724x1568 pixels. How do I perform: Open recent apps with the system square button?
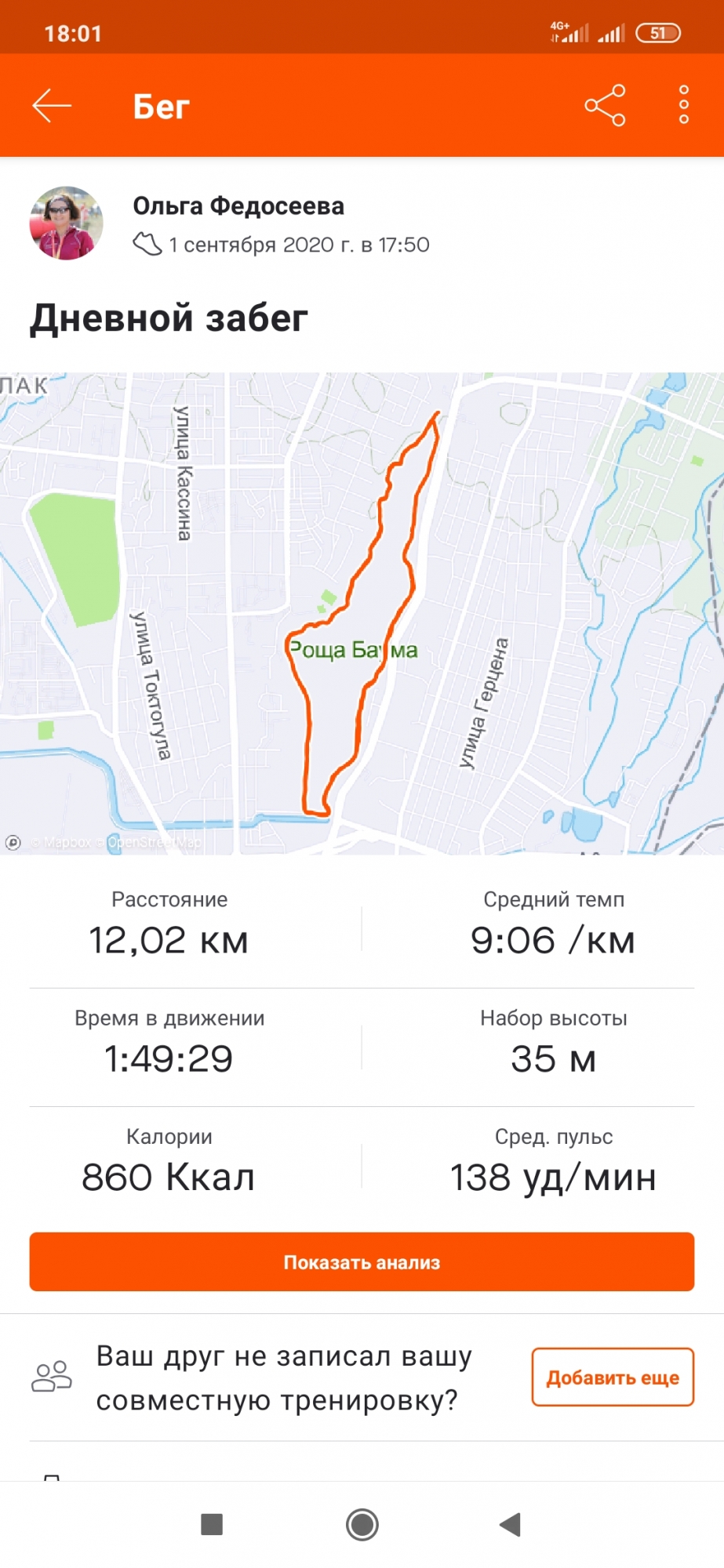click(212, 1524)
